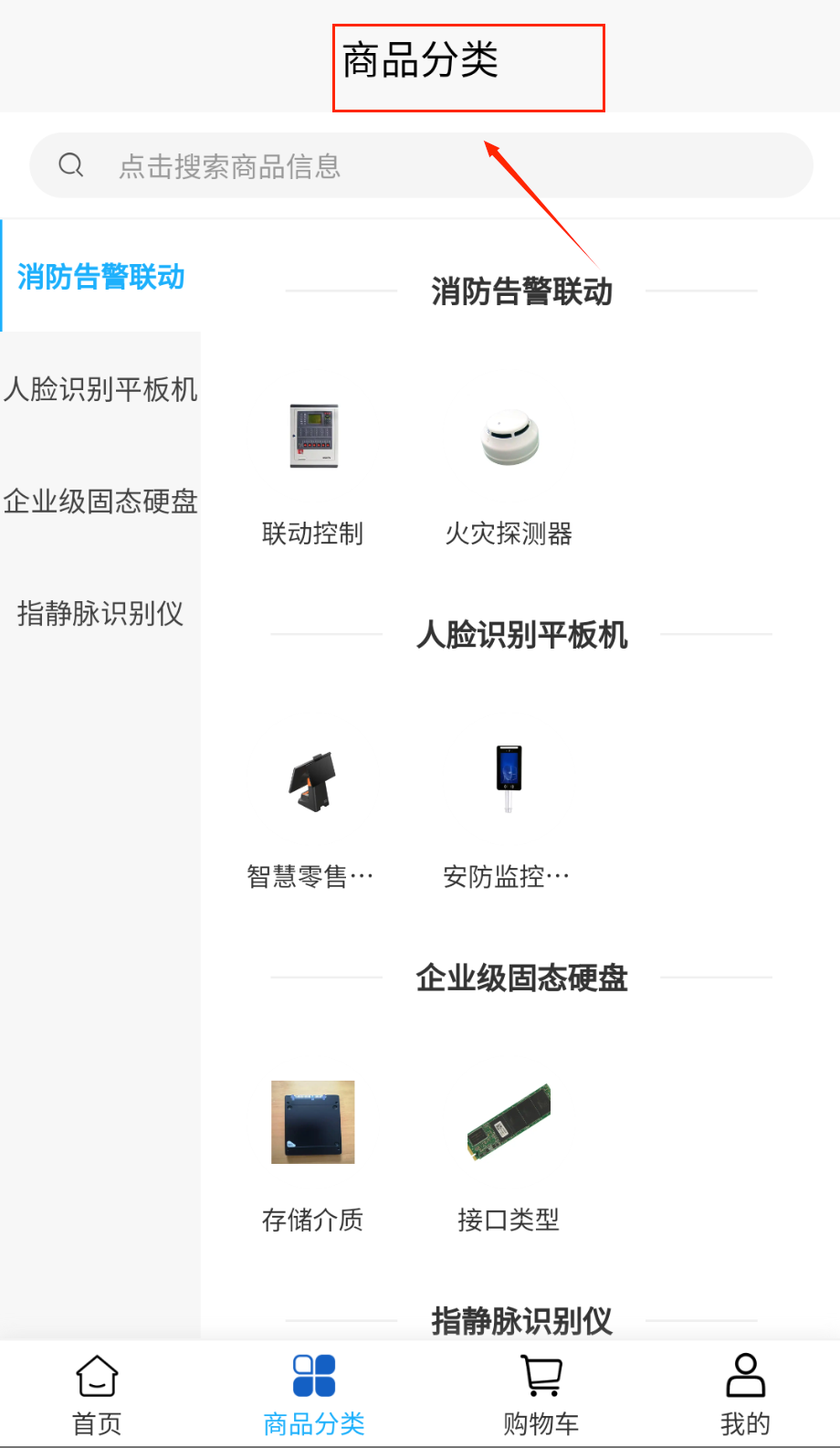Switch to the 我的 profile tab

[x=745, y=1394]
